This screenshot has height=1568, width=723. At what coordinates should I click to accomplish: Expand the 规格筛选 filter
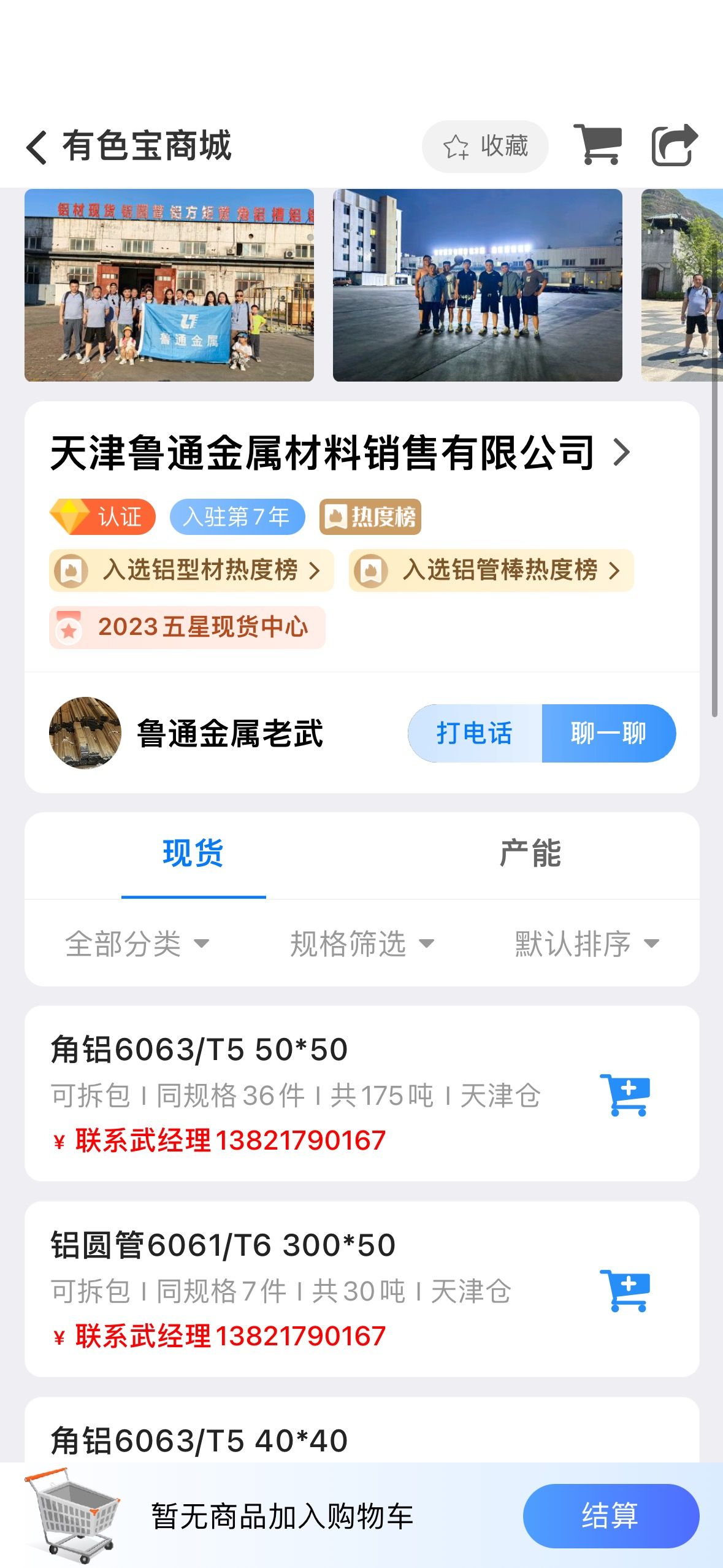(x=362, y=943)
